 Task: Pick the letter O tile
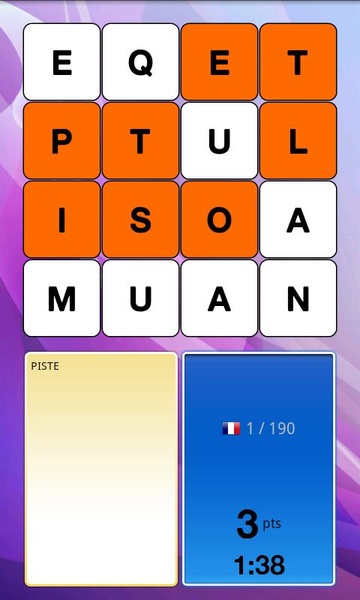(x=219, y=220)
